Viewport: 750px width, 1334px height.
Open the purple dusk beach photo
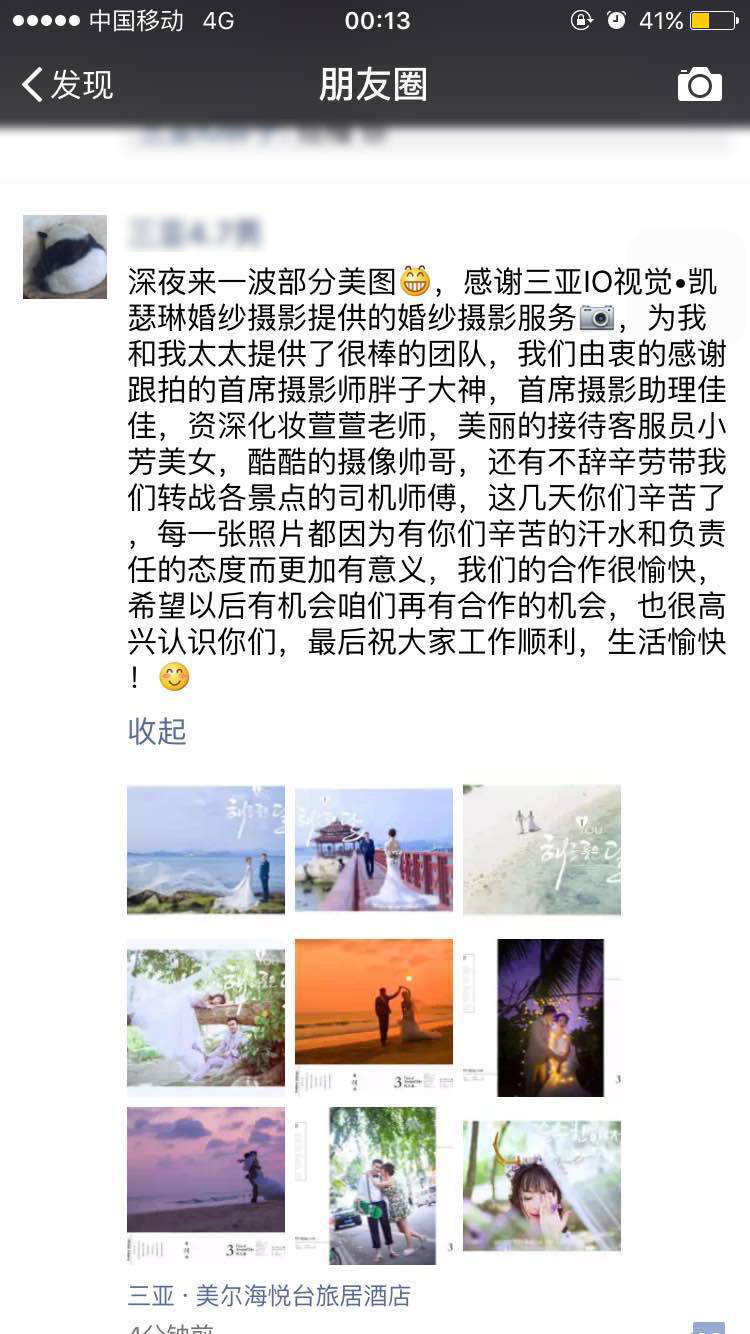(206, 1185)
